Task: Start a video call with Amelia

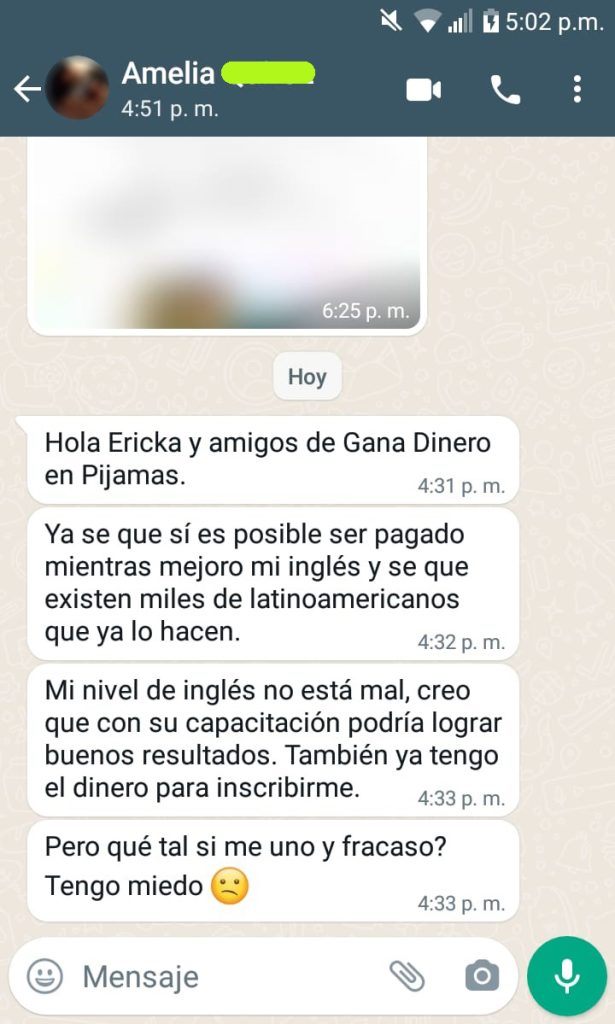Action: point(424,89)
